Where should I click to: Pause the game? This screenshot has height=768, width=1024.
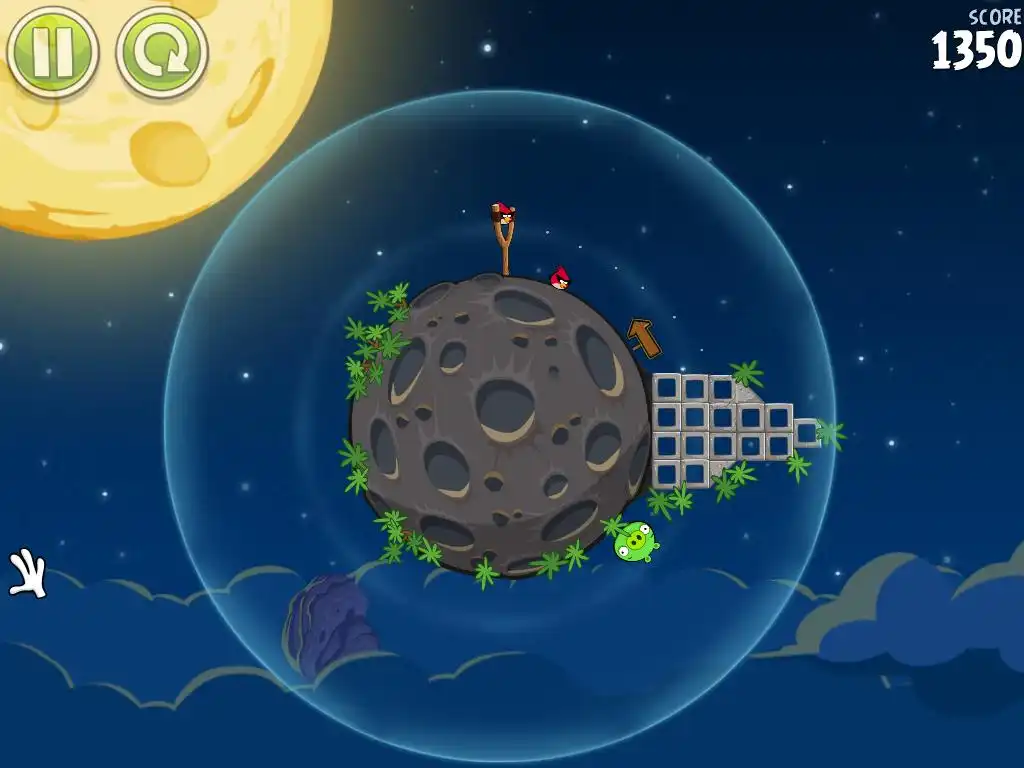click(x=52, y=52)
